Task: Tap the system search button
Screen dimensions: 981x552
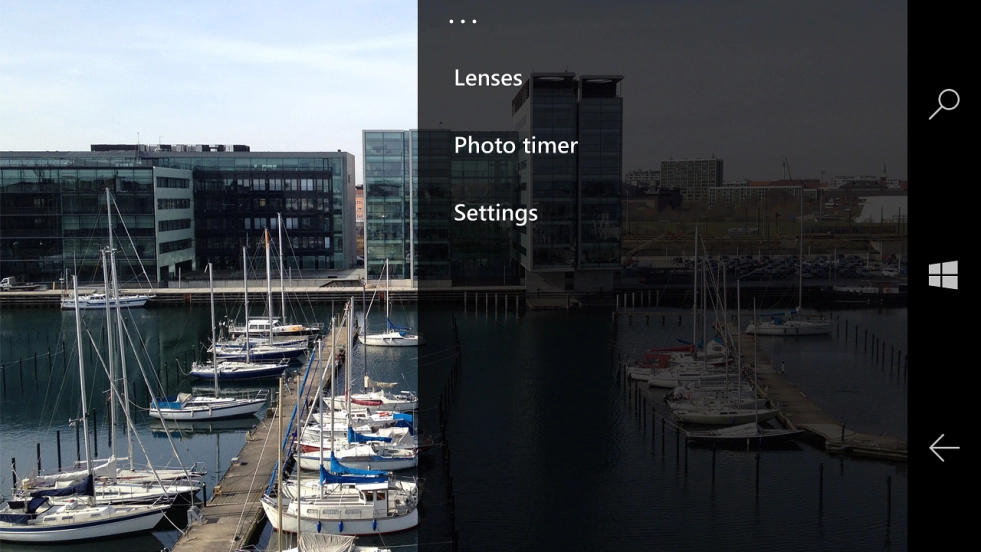Action: coord(944,103)
